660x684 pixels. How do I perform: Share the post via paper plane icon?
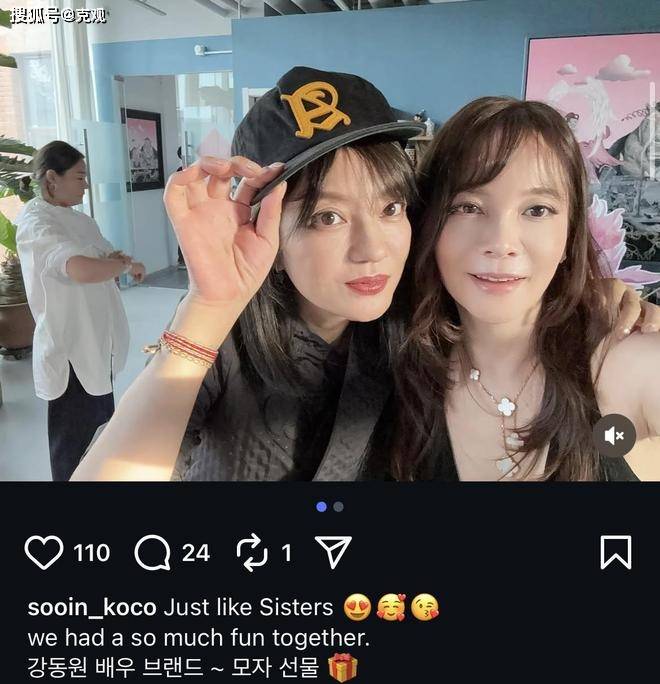point(333,551)
